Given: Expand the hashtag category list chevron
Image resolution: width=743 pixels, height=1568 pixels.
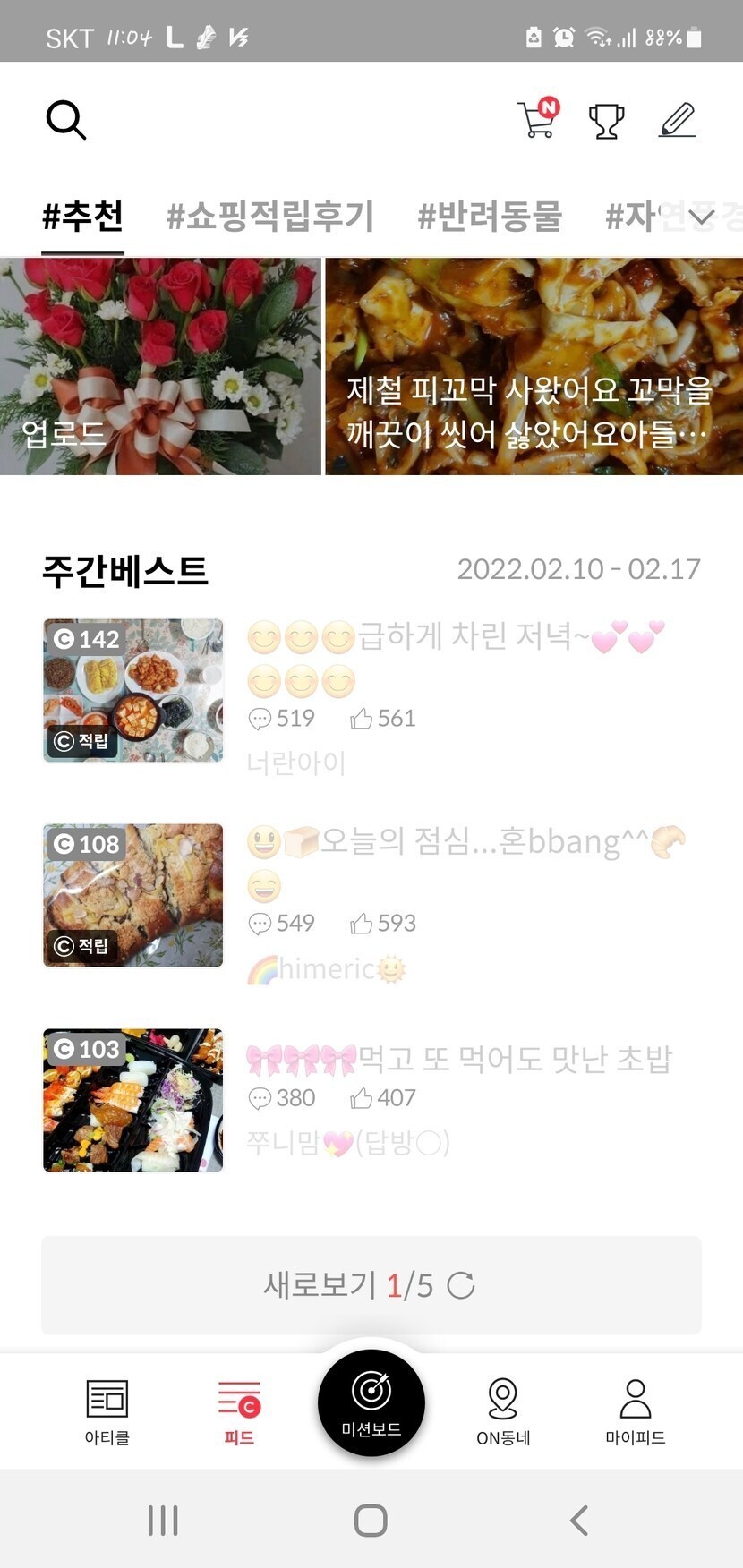Looking at the screenshot, I should 702,217.
